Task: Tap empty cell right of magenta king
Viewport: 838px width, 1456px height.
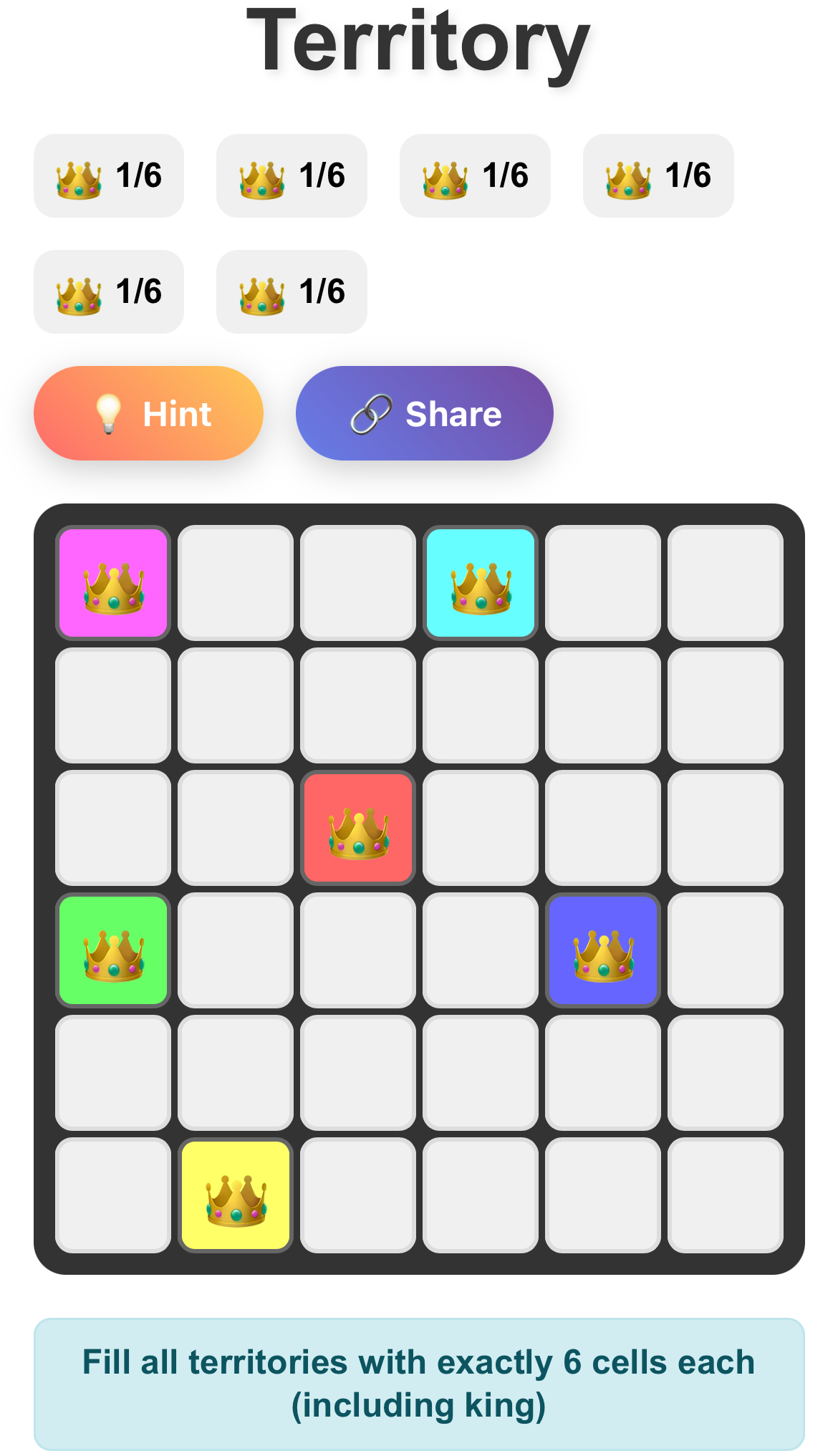Action: pos(236,583)
